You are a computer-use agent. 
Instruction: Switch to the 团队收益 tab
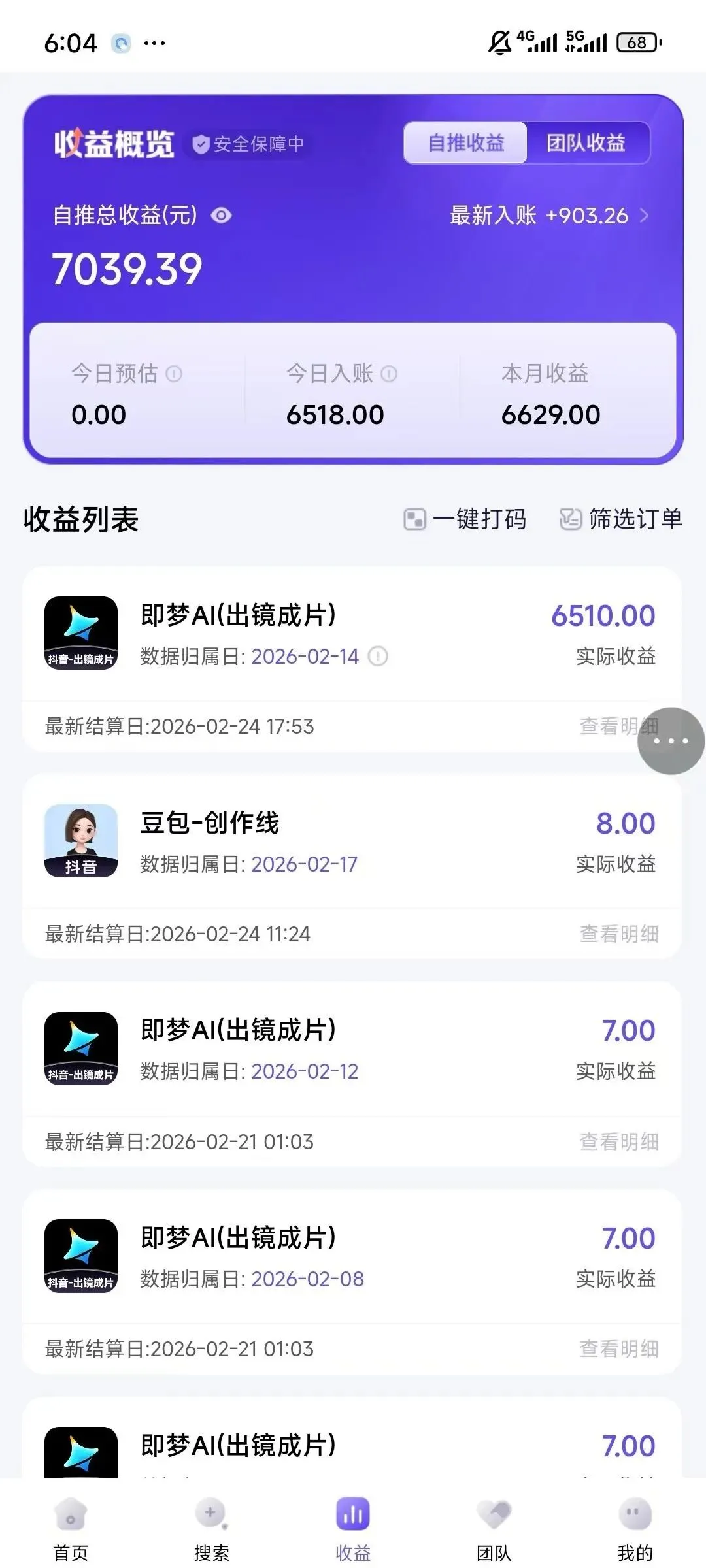coord(586,142)
